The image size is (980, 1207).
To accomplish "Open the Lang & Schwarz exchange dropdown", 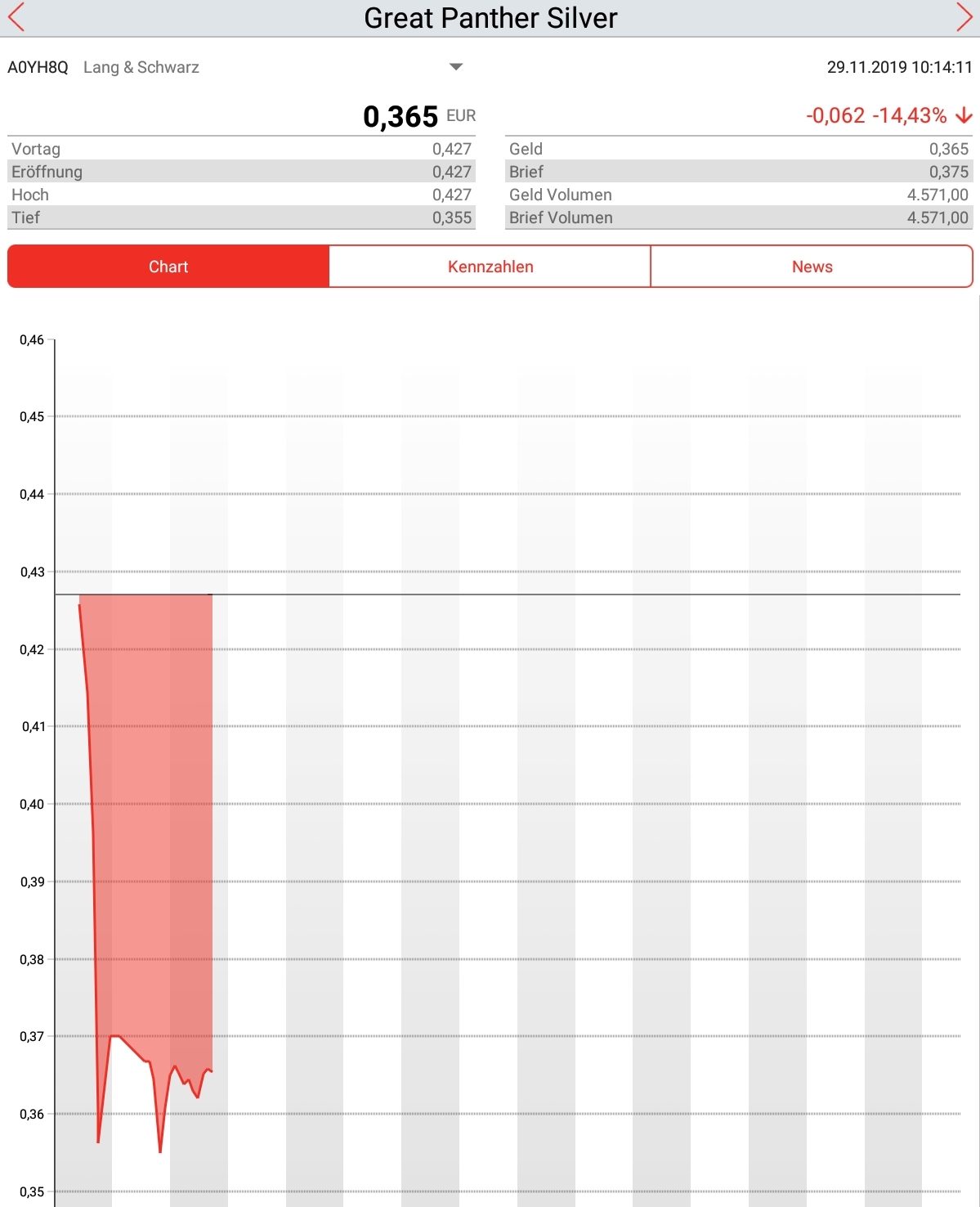I will (456, 67).
